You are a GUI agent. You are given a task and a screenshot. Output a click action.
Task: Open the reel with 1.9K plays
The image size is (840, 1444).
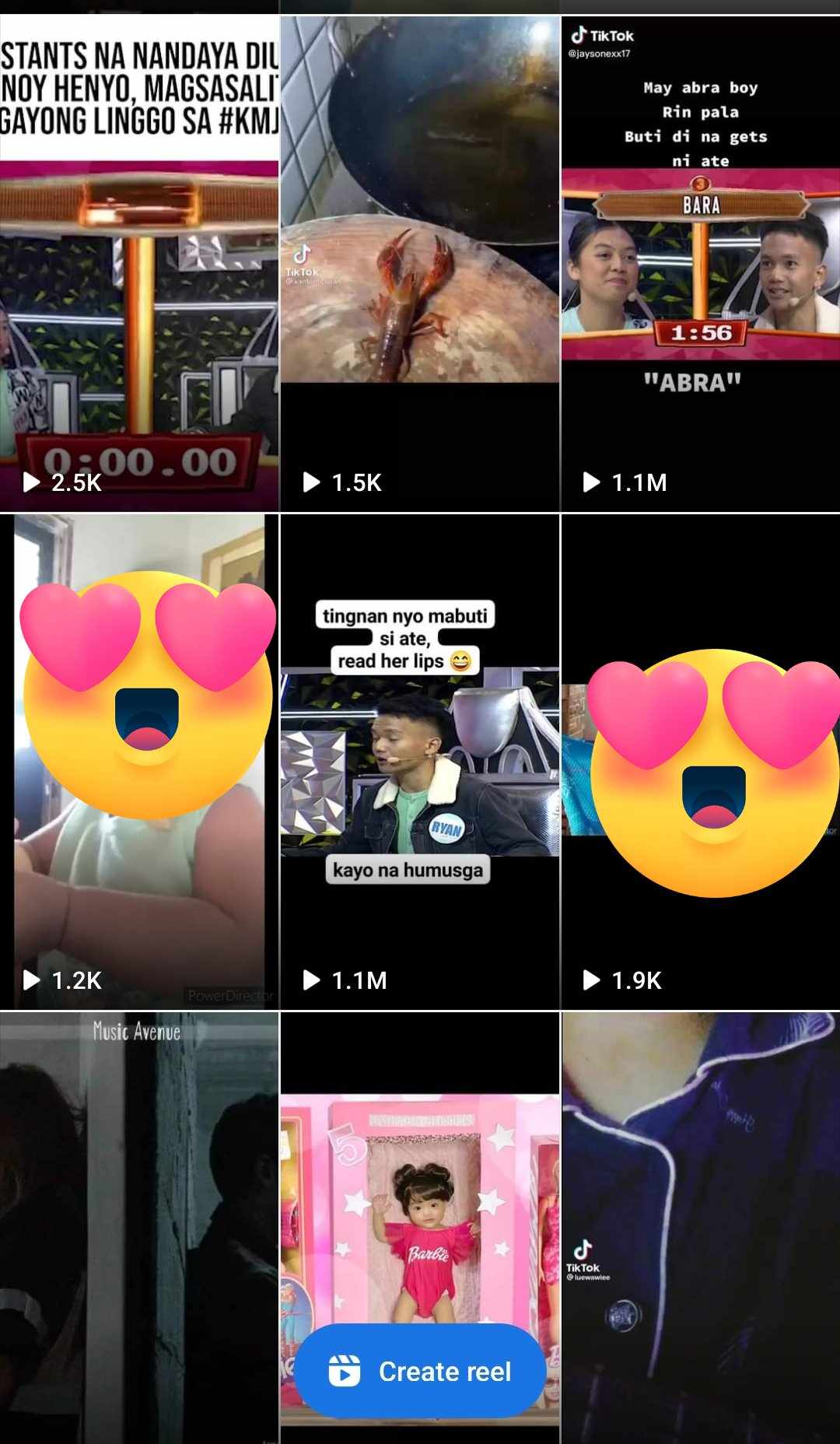(x=700, y=762)
